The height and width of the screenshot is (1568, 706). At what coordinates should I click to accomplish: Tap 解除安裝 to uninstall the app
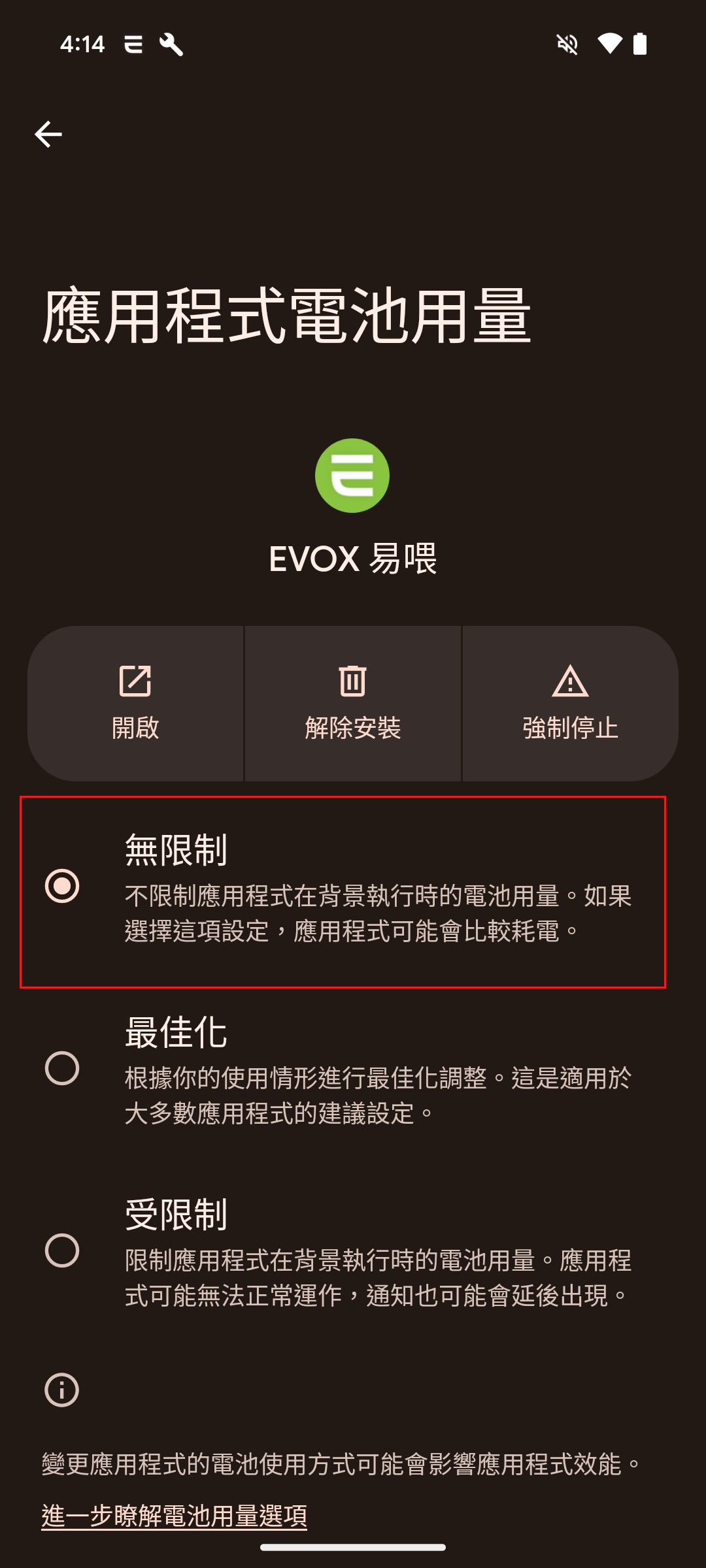(x=352, y=703)
